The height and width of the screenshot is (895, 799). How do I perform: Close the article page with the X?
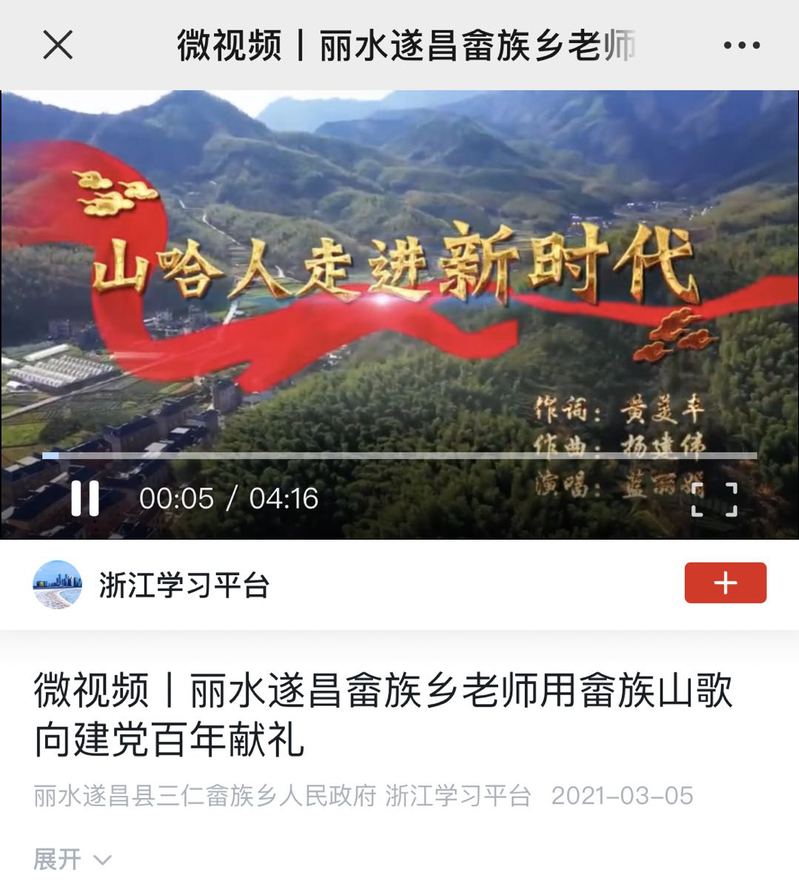[x=58, y=45]
